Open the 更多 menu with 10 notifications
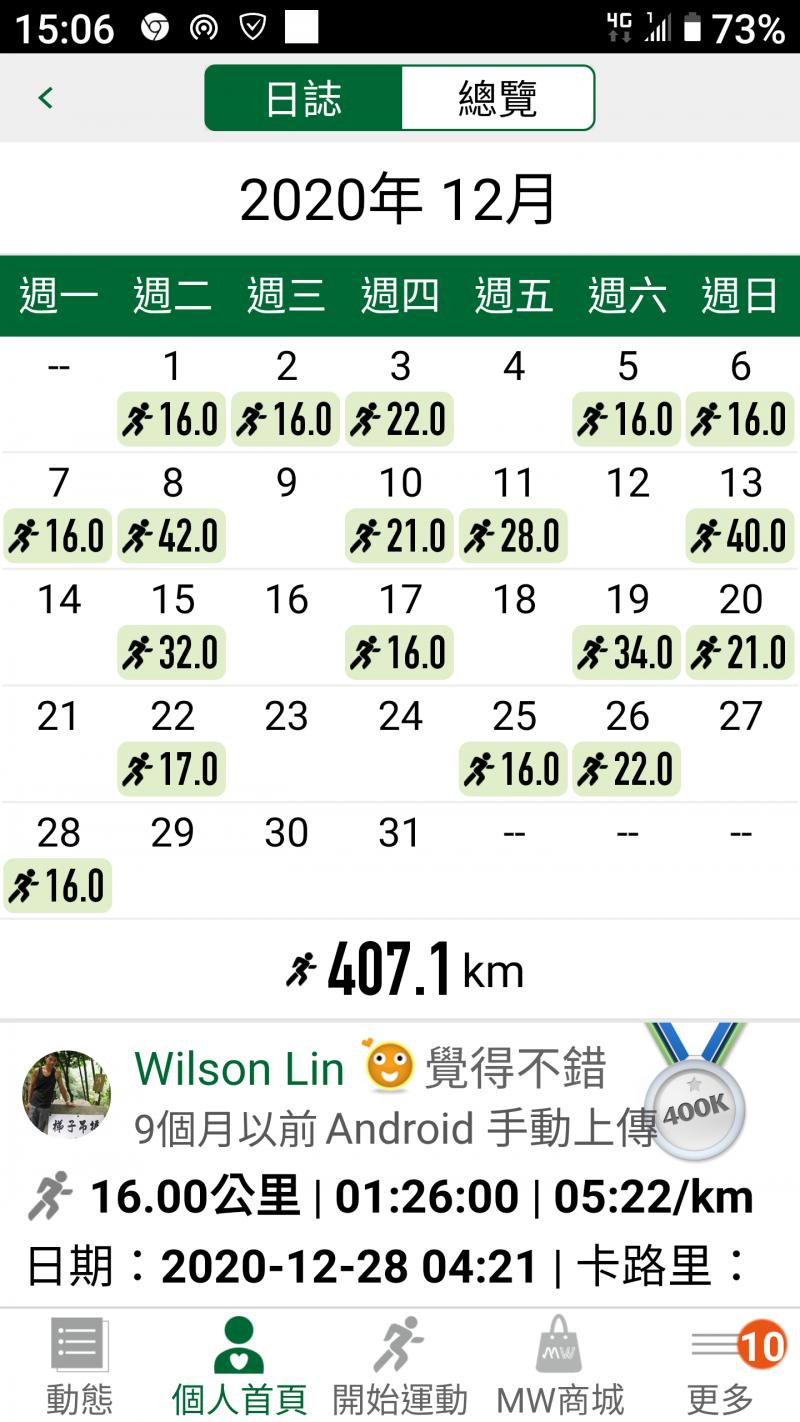 [721, 1365]
